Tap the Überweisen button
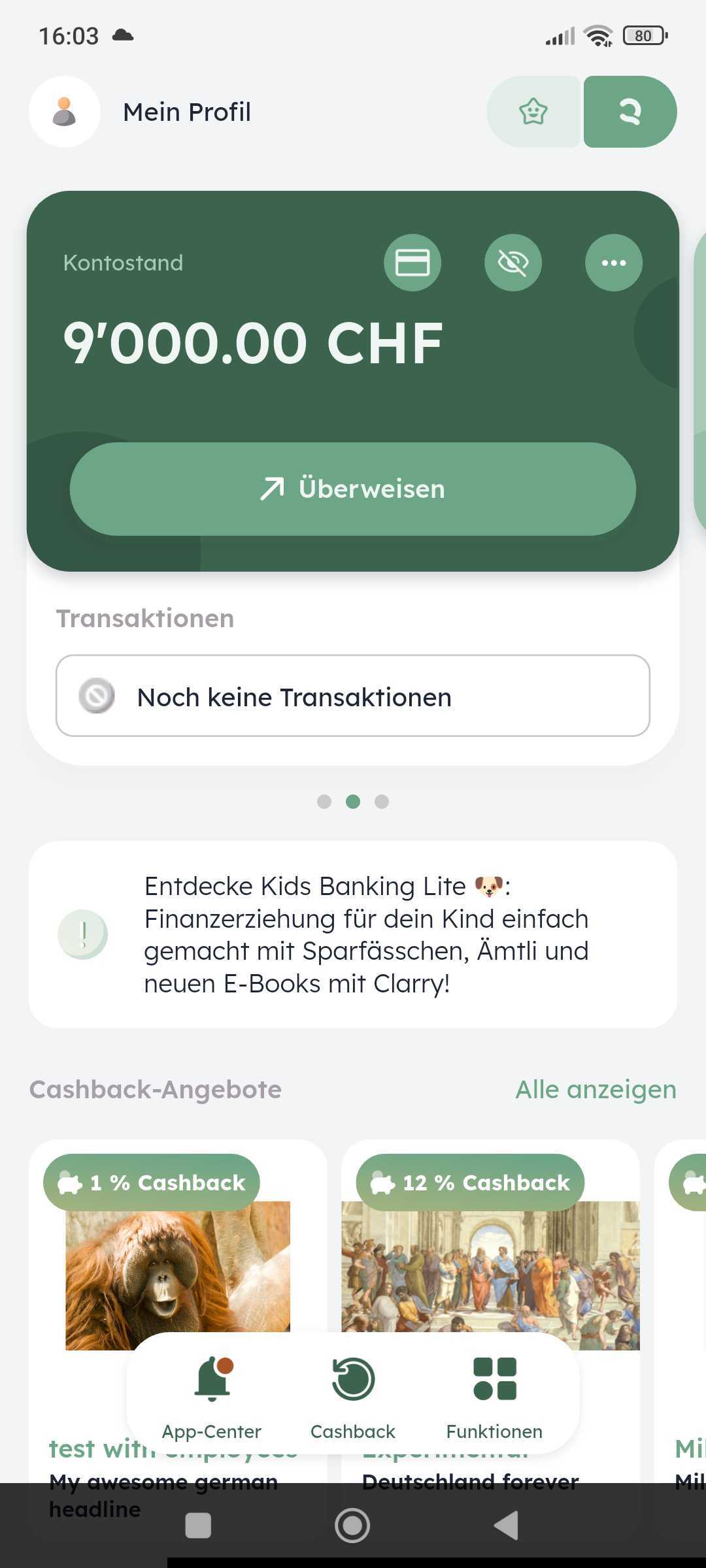This screenshot has height=1568, width=706. point(353,489)
